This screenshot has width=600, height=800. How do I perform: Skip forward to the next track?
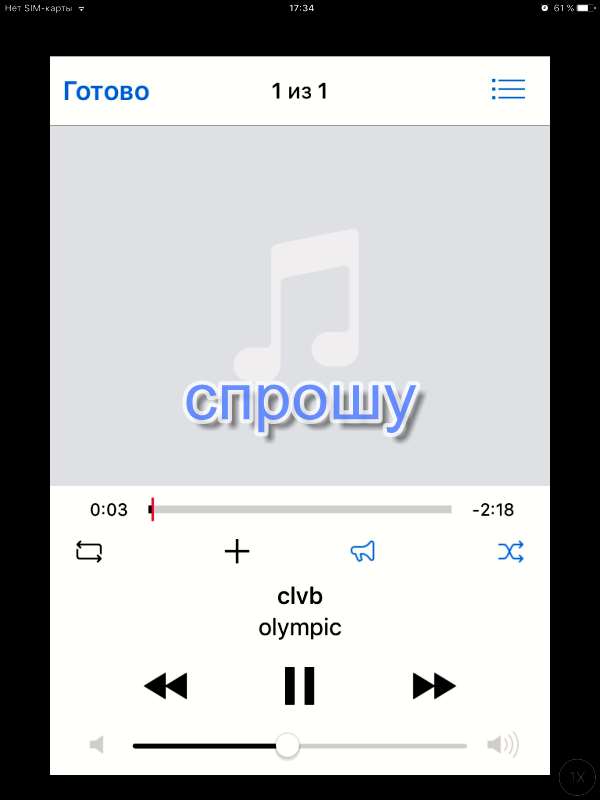[434, 686]
